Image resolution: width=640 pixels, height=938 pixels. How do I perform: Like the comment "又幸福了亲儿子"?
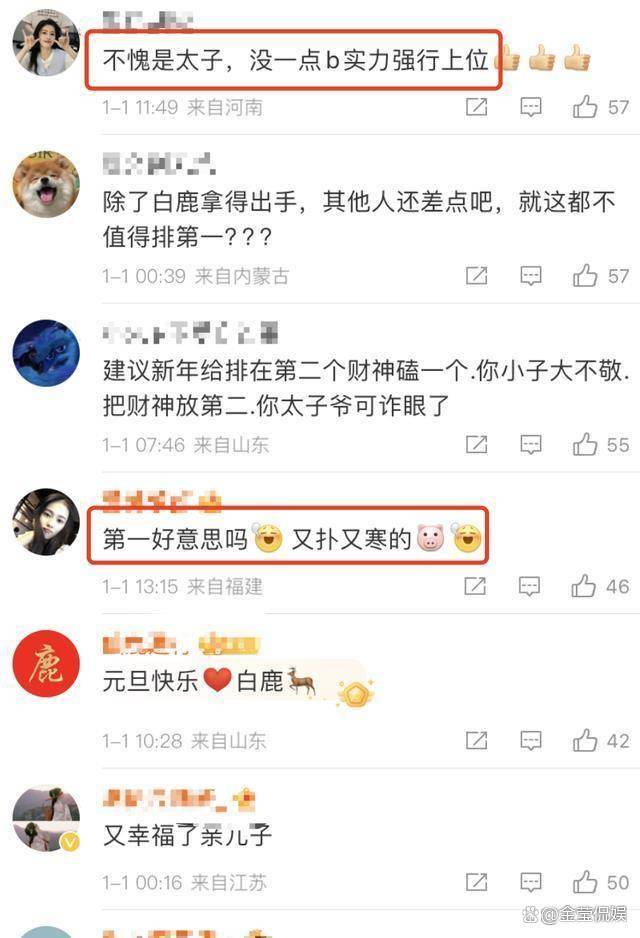(585, 882)
